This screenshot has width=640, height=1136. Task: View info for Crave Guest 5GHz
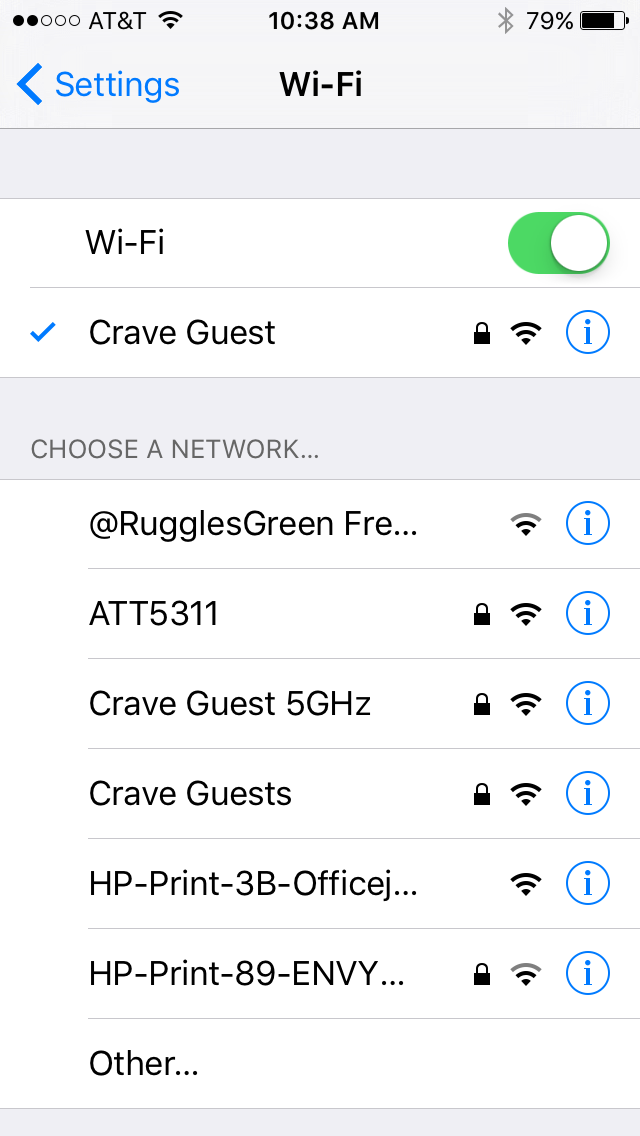click(587, 703)
